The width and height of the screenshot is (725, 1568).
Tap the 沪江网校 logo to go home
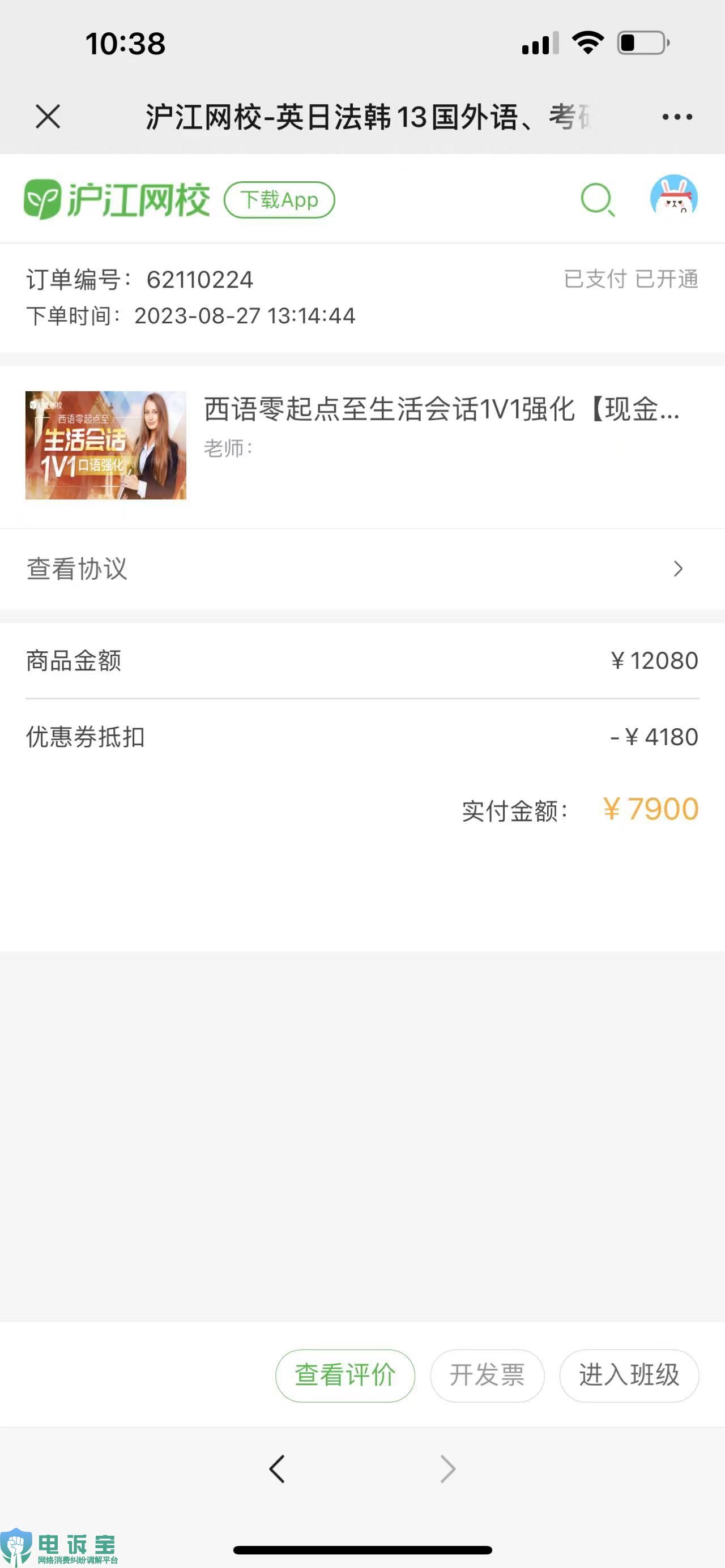[x=116, y=199]
